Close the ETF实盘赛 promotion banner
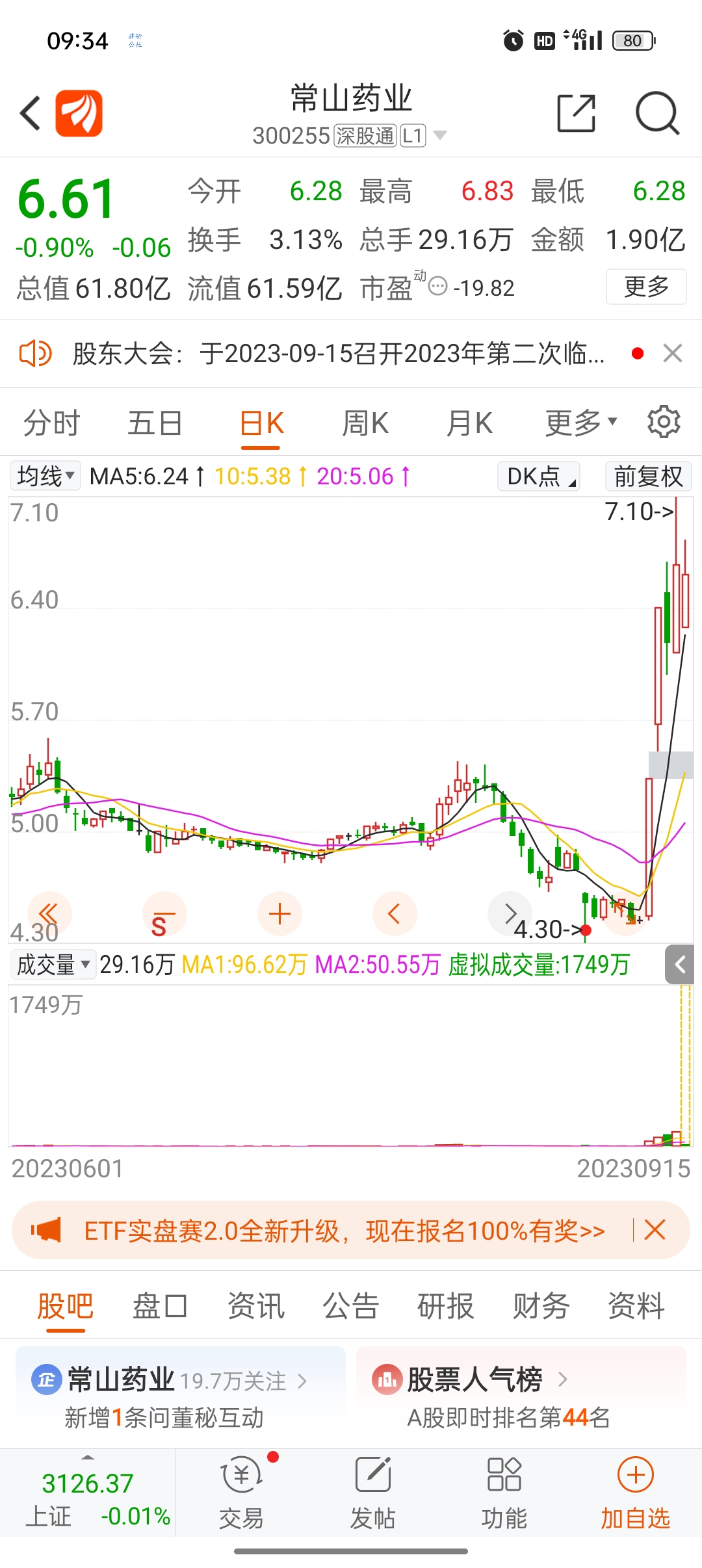Viewport: 702px width, 1568px height. (655, 1230)
